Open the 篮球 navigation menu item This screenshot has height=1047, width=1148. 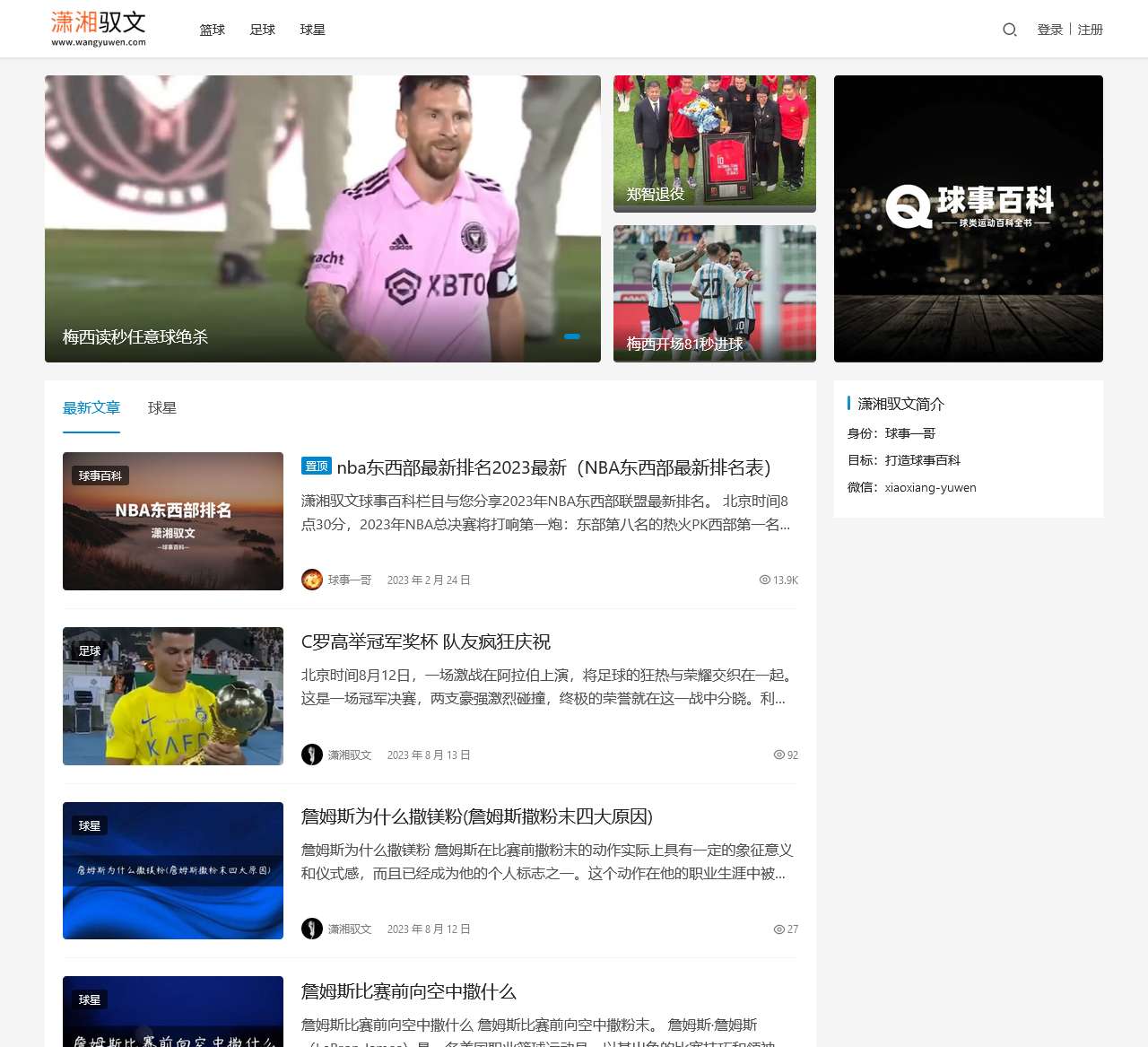pos(212,30)
